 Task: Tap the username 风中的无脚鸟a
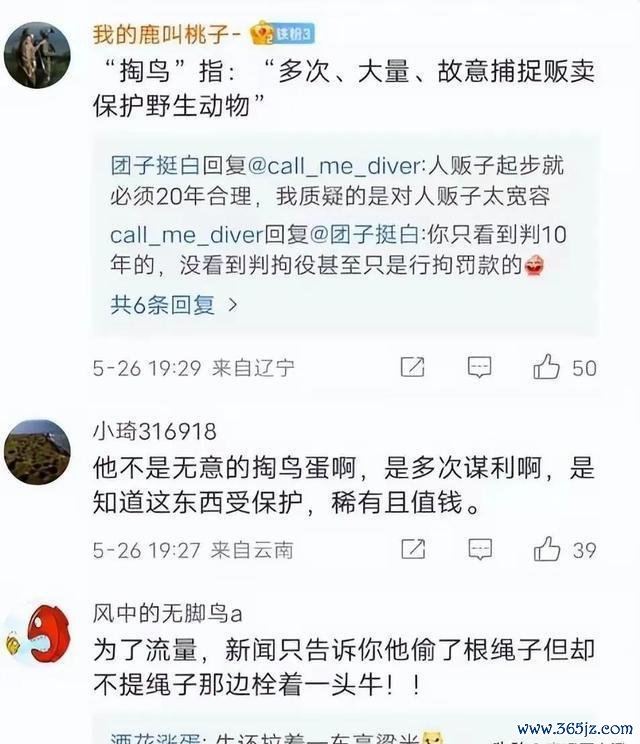[168, 612]
